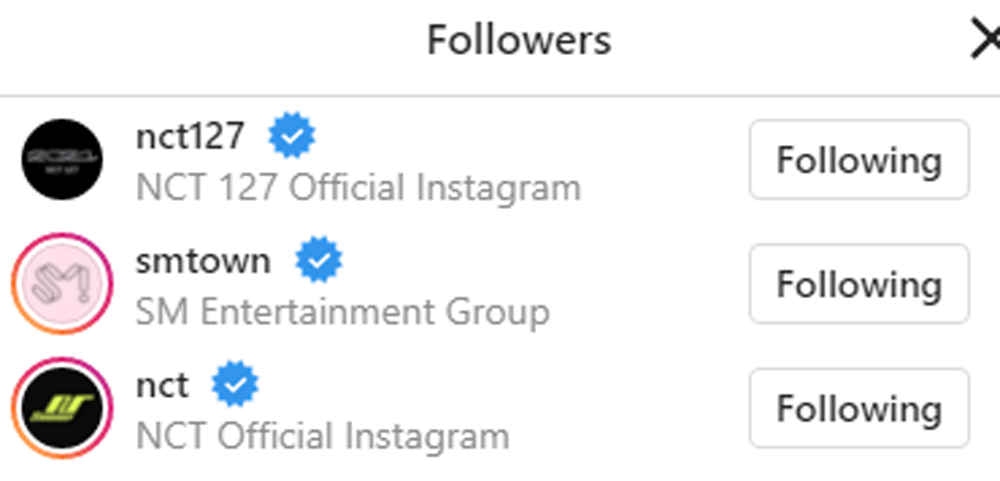Open smtown profile from the list
The width and height of the screenshot is (1000, 481).
203,260
